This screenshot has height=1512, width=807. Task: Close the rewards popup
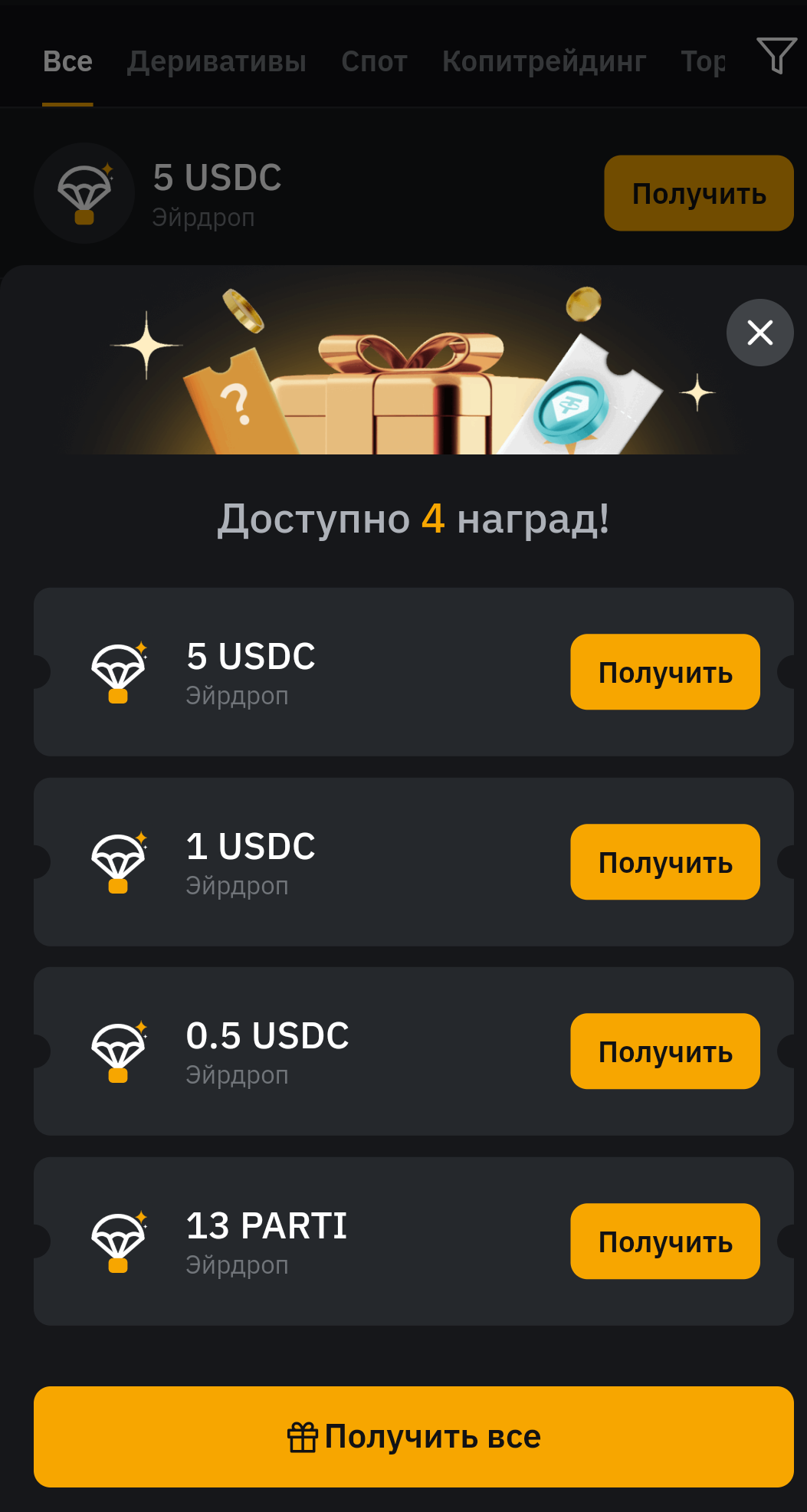(759, 333)
